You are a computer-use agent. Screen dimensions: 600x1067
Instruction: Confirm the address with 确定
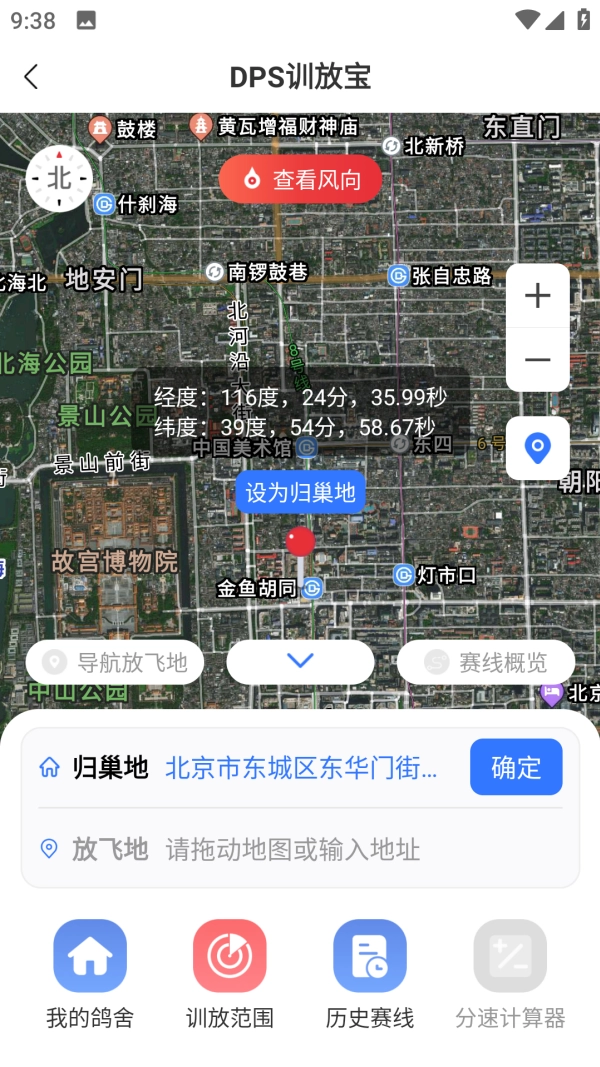click(516, 767)
